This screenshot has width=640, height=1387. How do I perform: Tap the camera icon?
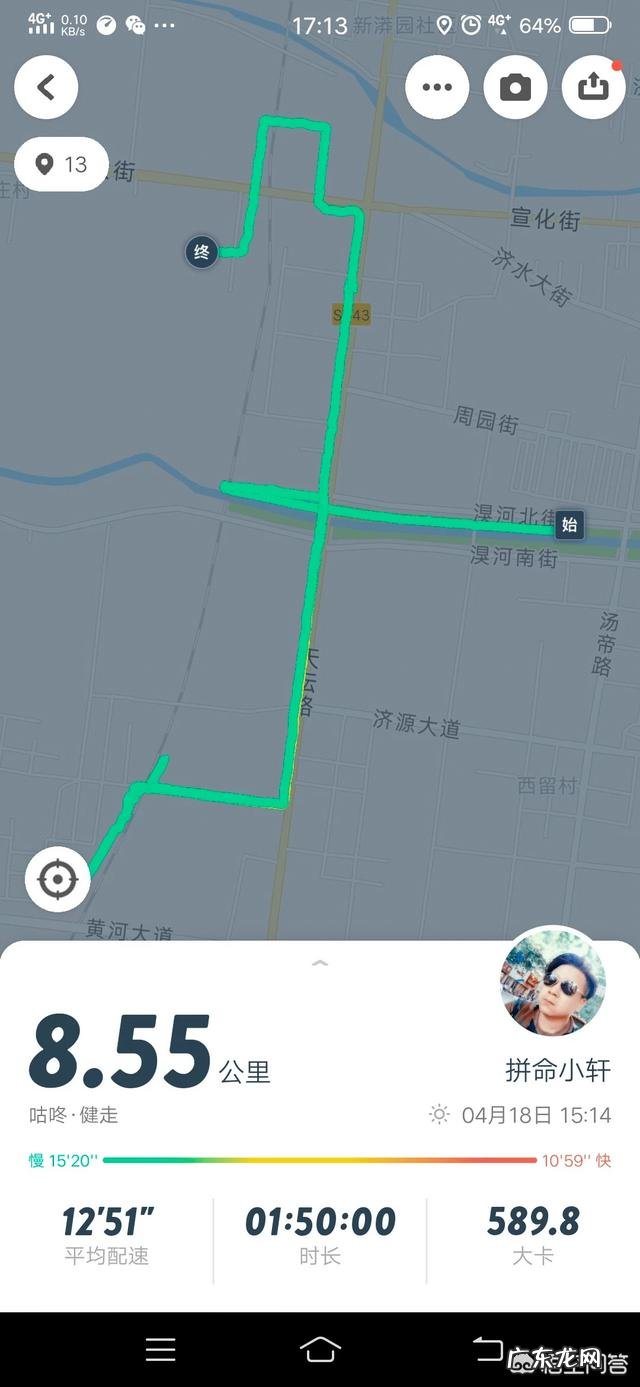[x=515, y=87]
